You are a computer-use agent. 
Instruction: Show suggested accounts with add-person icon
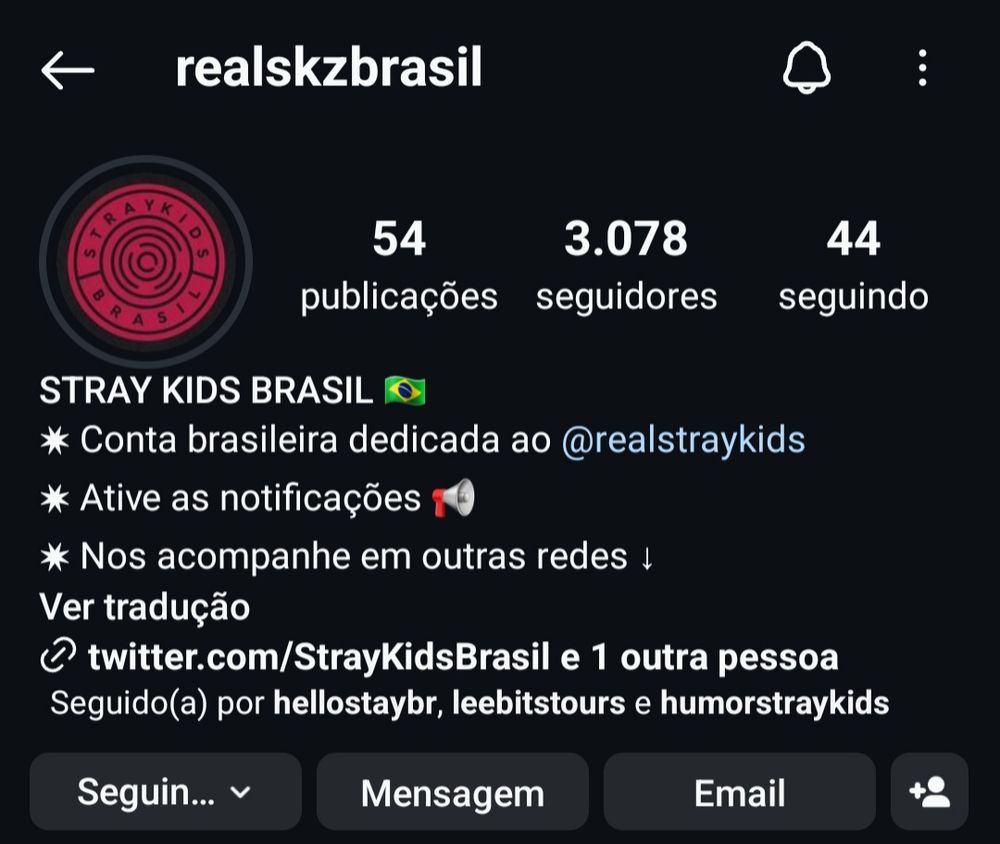coord(929,793)
